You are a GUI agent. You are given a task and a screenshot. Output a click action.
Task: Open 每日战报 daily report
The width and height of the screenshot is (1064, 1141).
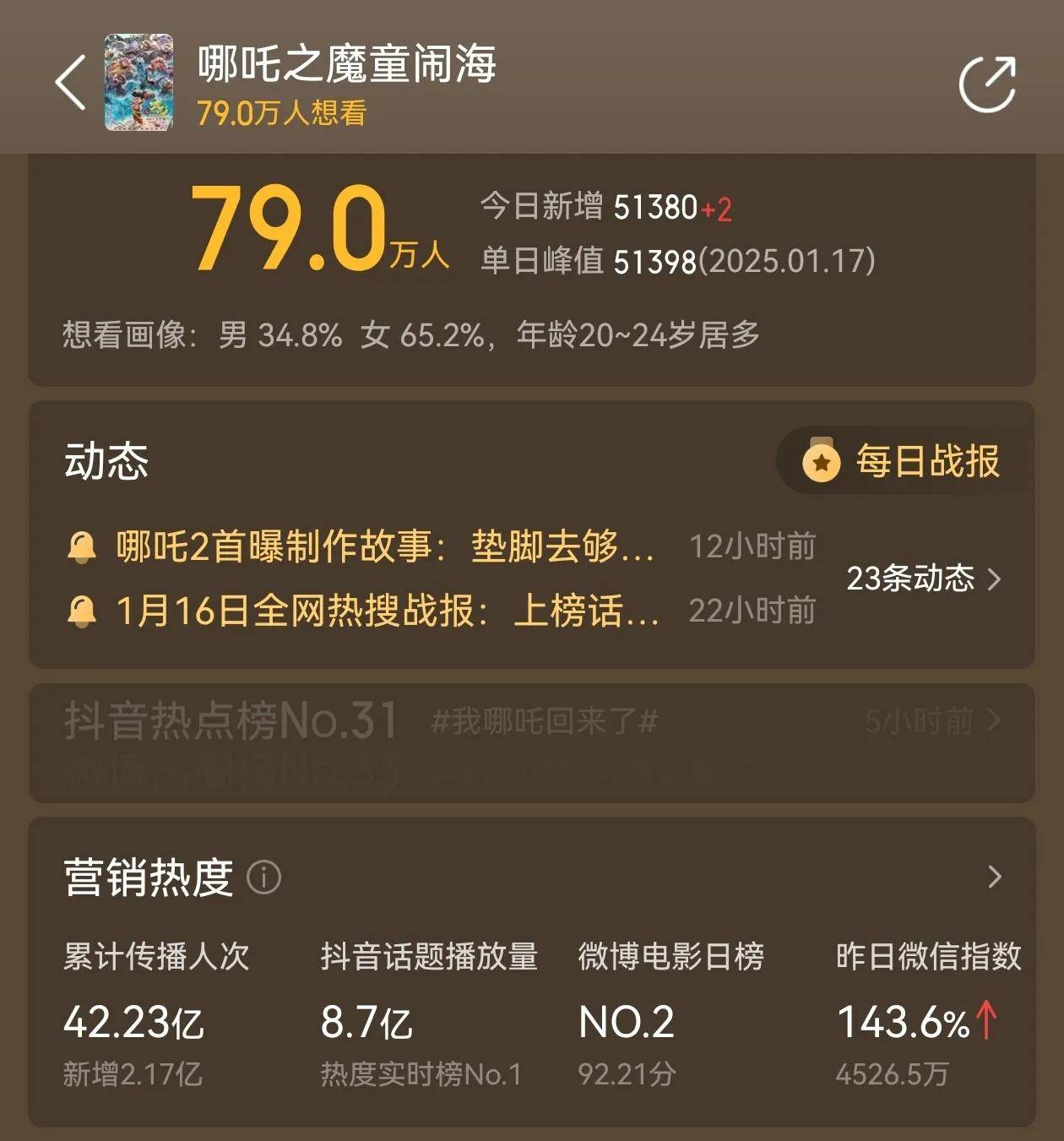point(904,461)
